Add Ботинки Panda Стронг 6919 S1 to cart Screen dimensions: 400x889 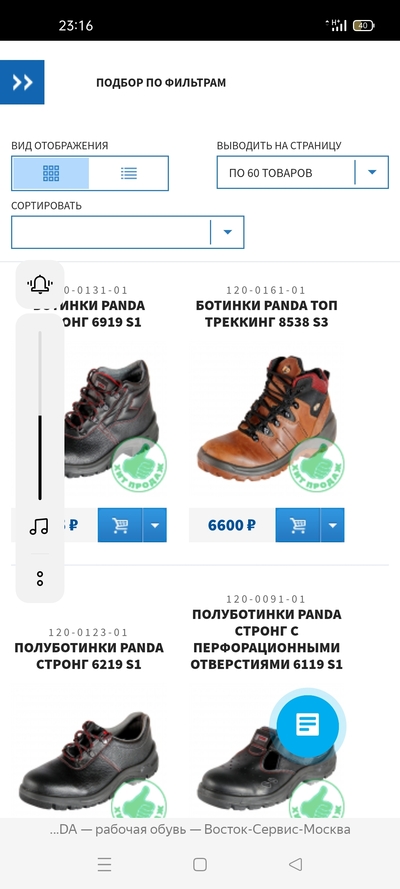click(120, 525)
